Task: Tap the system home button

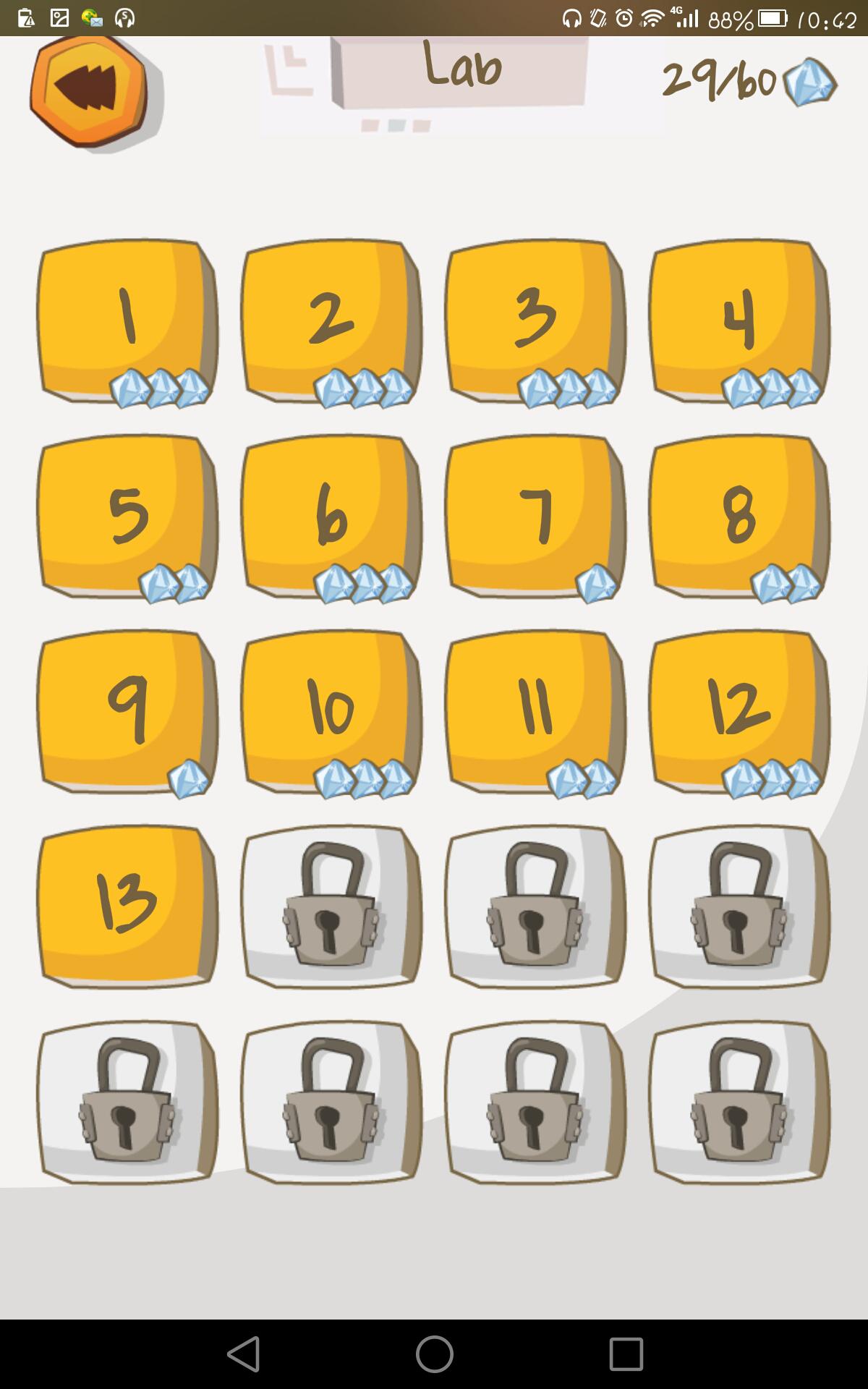Action: pyautogui.click(x=434, y=1354)
